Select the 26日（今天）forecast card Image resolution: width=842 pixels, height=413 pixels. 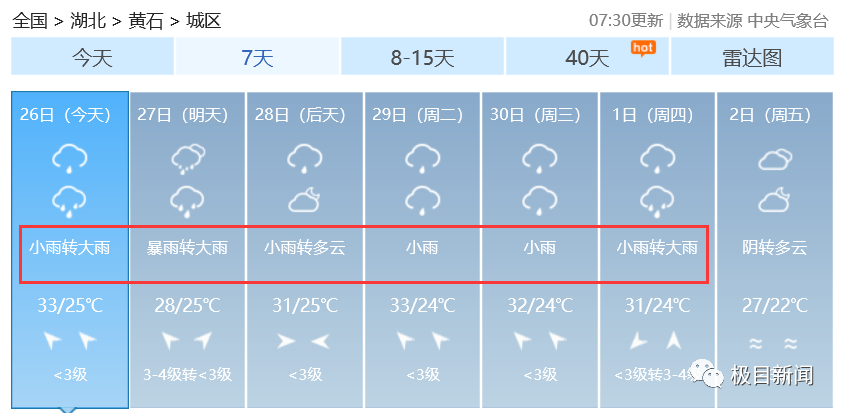(x=70, y=250)
